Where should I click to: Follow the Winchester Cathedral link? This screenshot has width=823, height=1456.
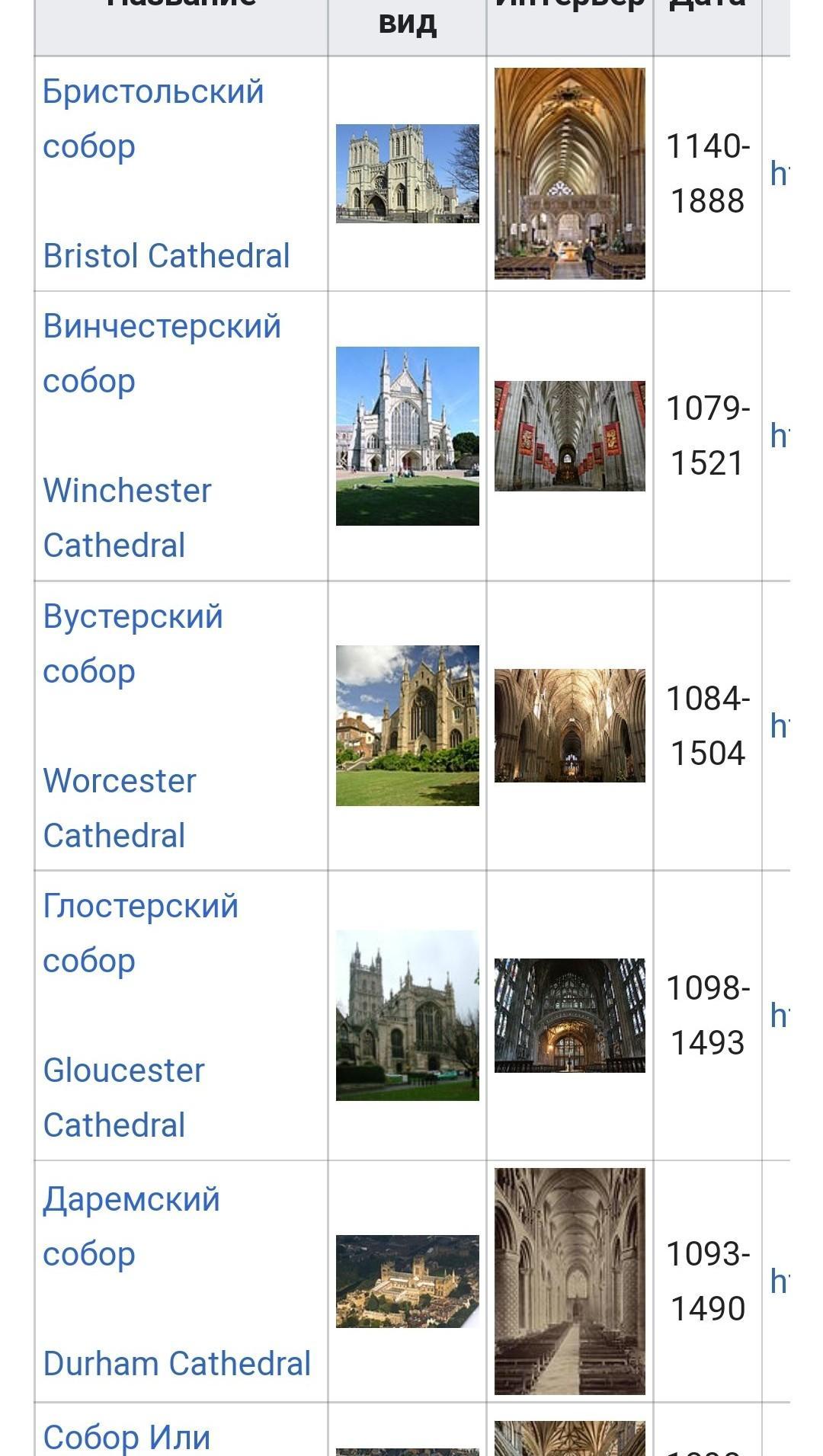(127, 518)
